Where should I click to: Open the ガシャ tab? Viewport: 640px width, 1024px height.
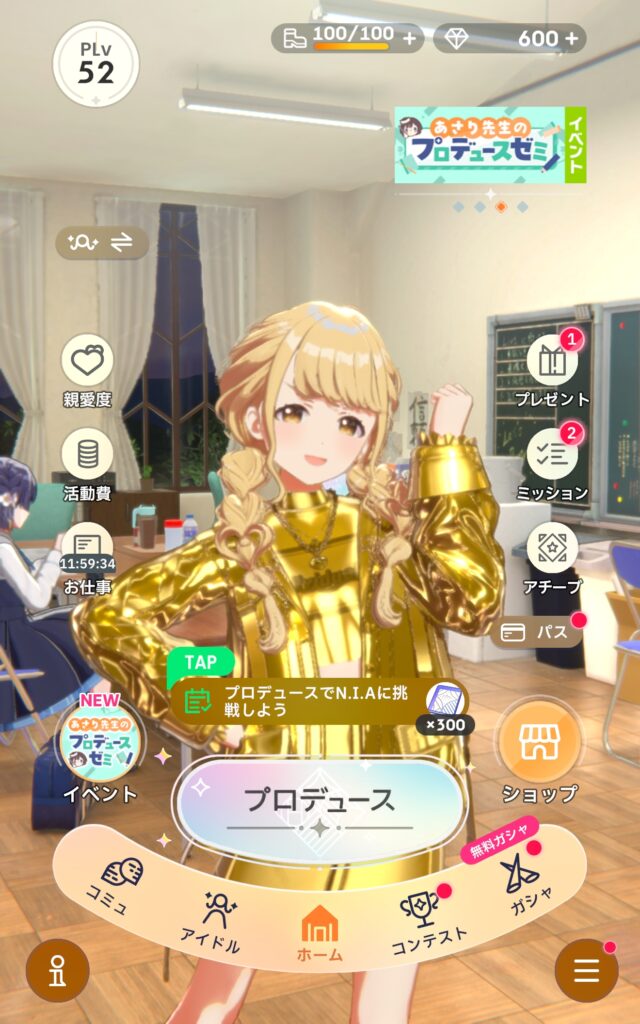[x=521, y=880]
